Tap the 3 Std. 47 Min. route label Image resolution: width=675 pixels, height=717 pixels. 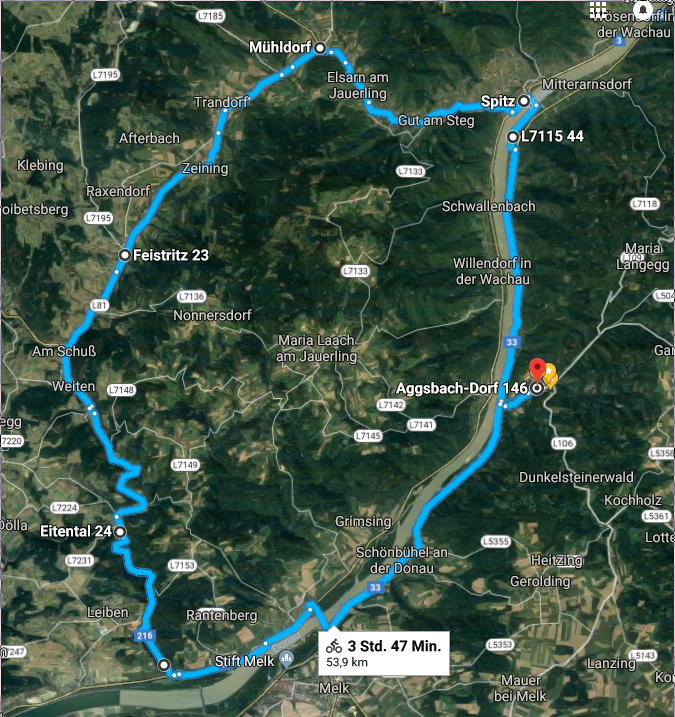pos(382,652)
